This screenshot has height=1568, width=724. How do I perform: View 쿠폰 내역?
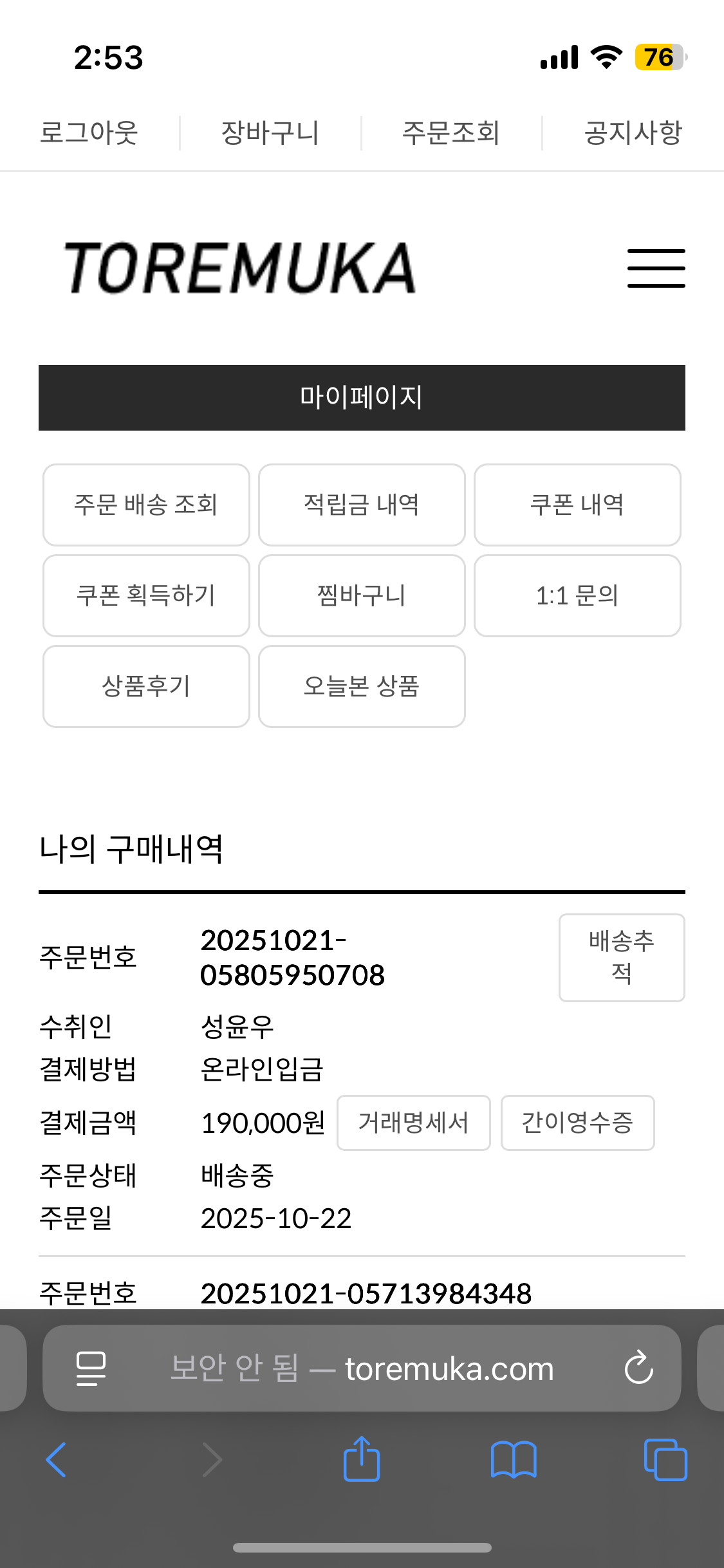(577, 505)
